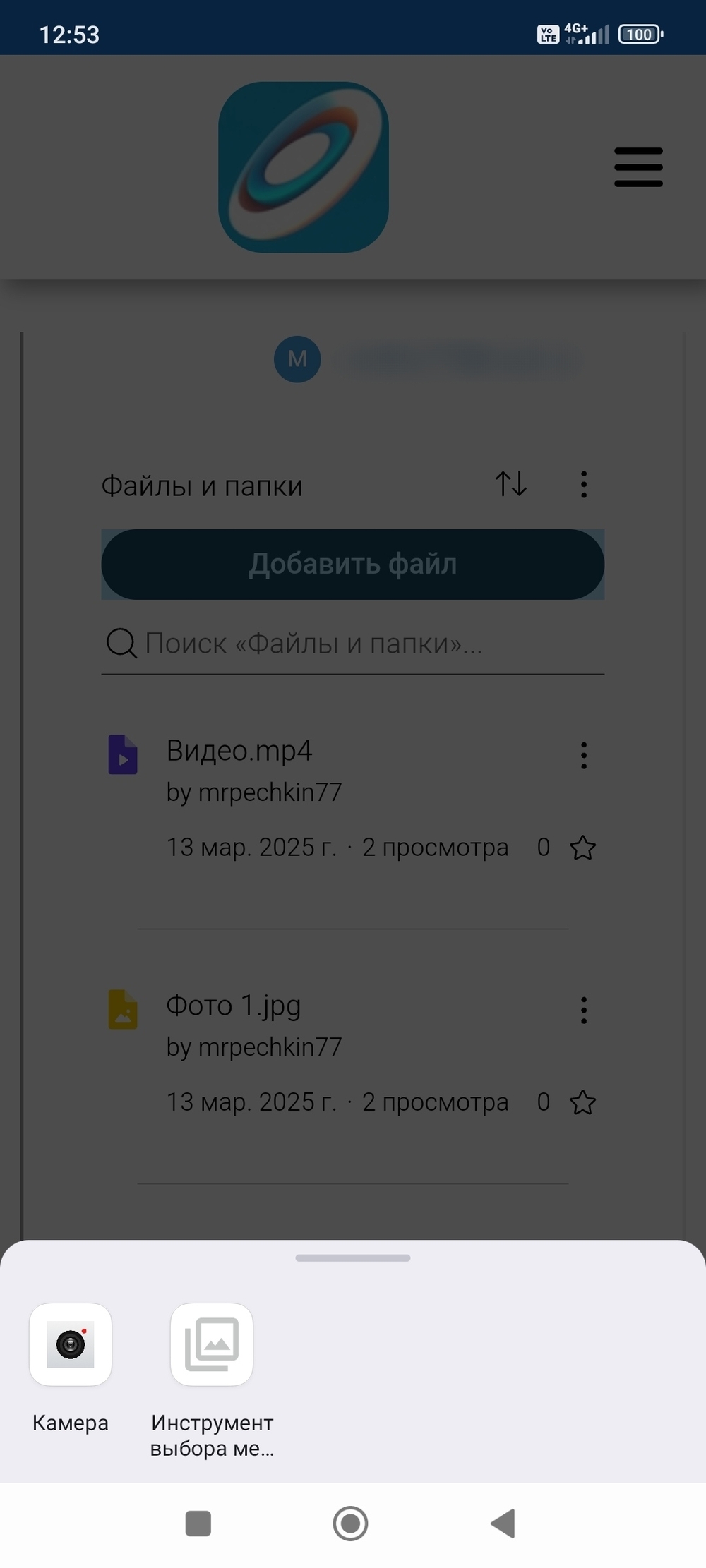Open options for Видео.mp4

tap(583, 755)
